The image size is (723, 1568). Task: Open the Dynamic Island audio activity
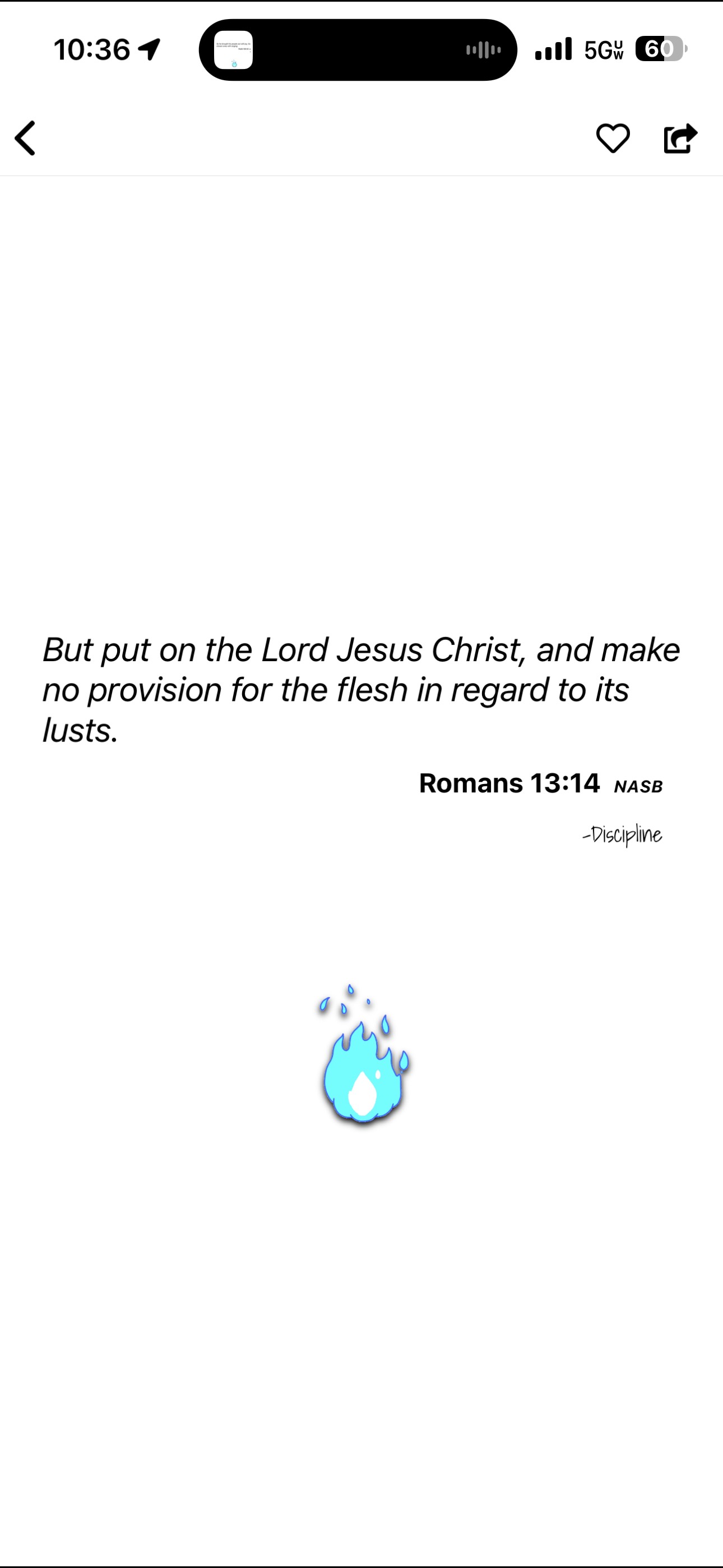click(x=358, y=50)
